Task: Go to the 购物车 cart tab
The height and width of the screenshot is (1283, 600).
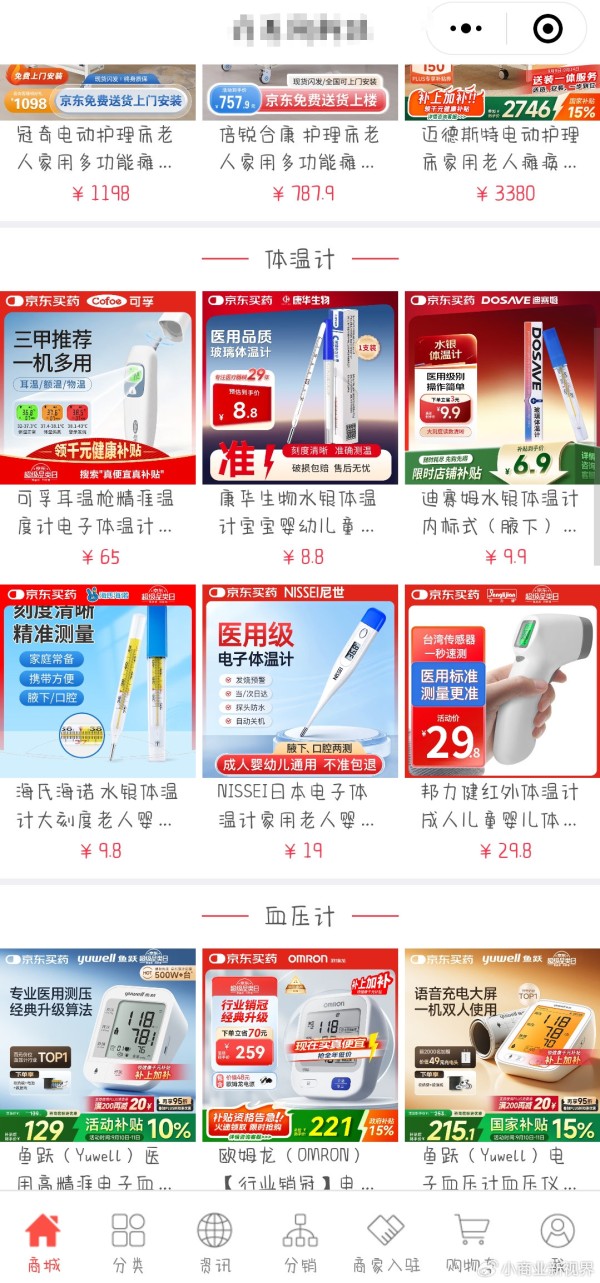Action: pos(471,1243)
